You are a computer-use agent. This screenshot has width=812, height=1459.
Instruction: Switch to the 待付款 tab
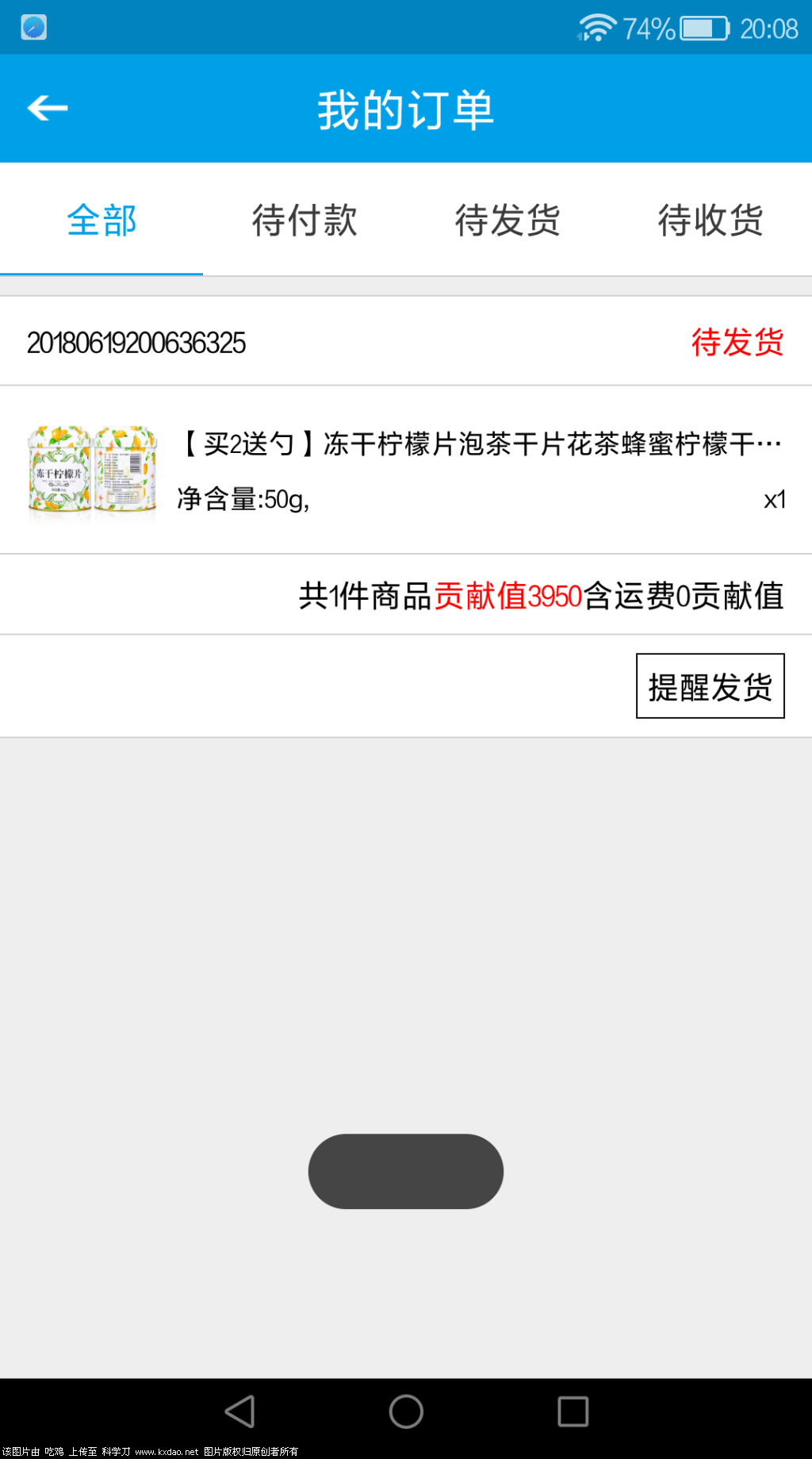coord(304,221)
